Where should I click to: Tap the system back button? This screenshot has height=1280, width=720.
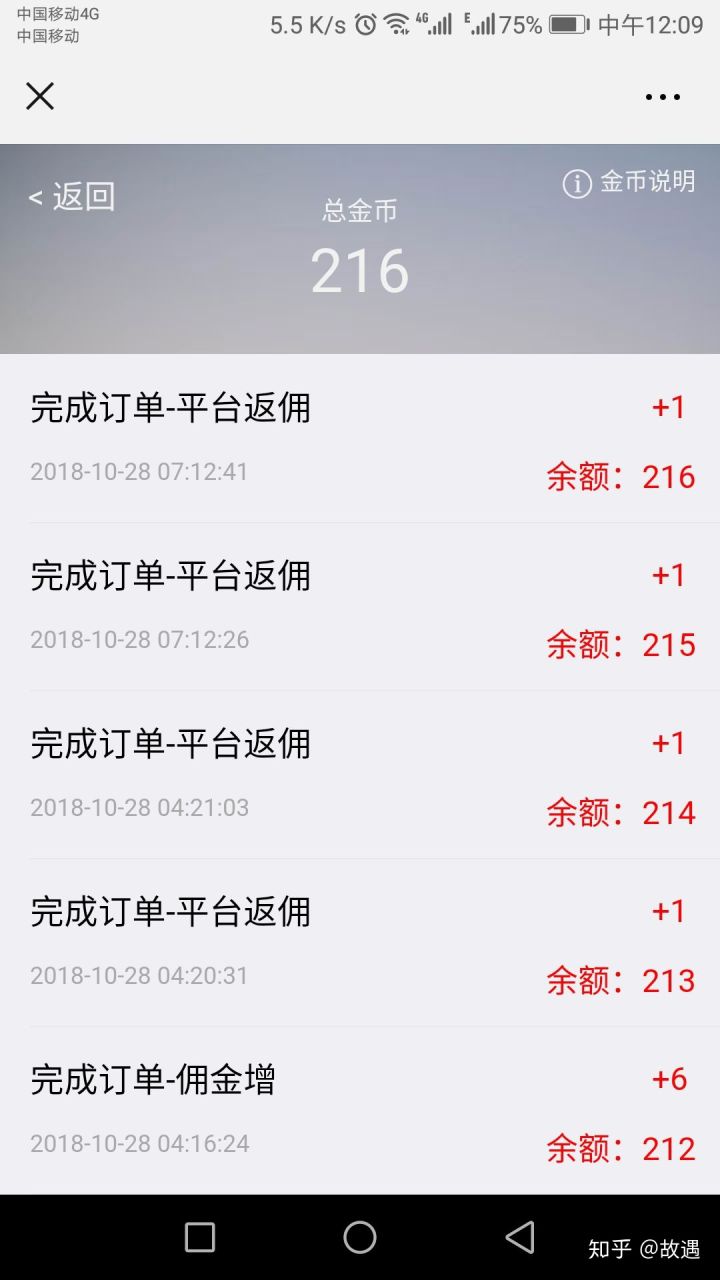(520, 1237)
